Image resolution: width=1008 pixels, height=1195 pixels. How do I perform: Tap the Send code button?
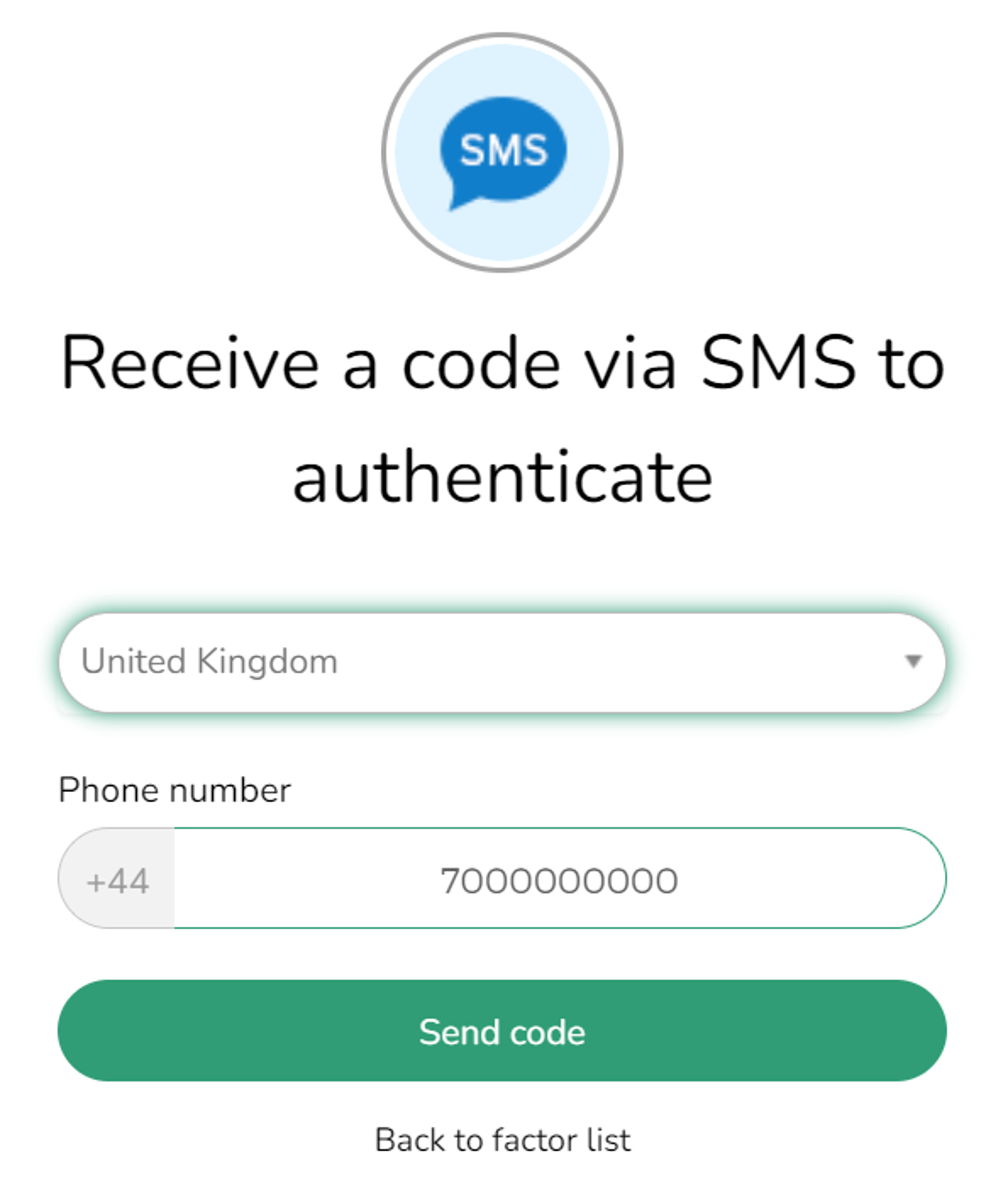pyautogui.click(x=502, y=1032)
